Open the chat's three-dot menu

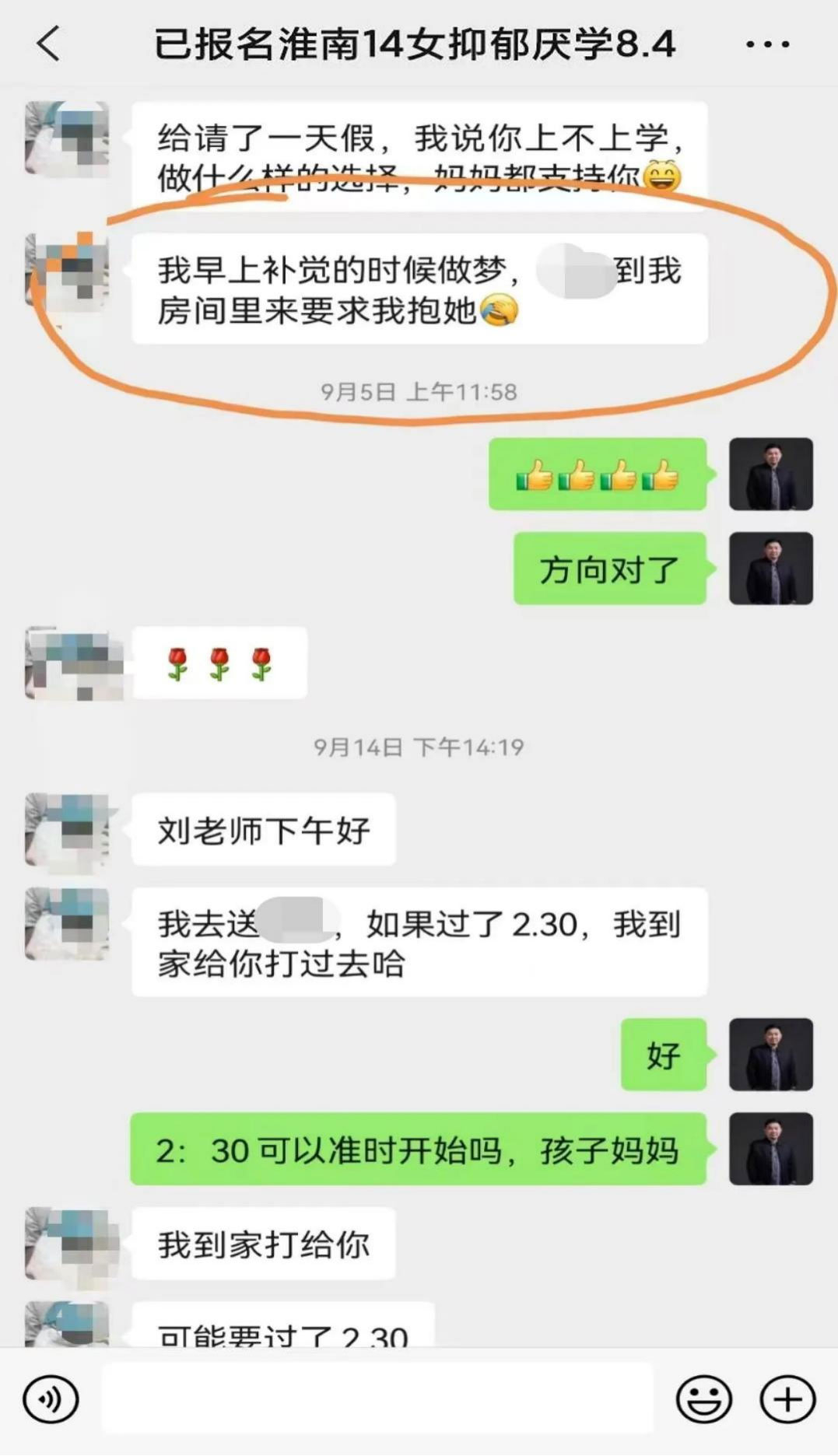[x=767, y=44]
